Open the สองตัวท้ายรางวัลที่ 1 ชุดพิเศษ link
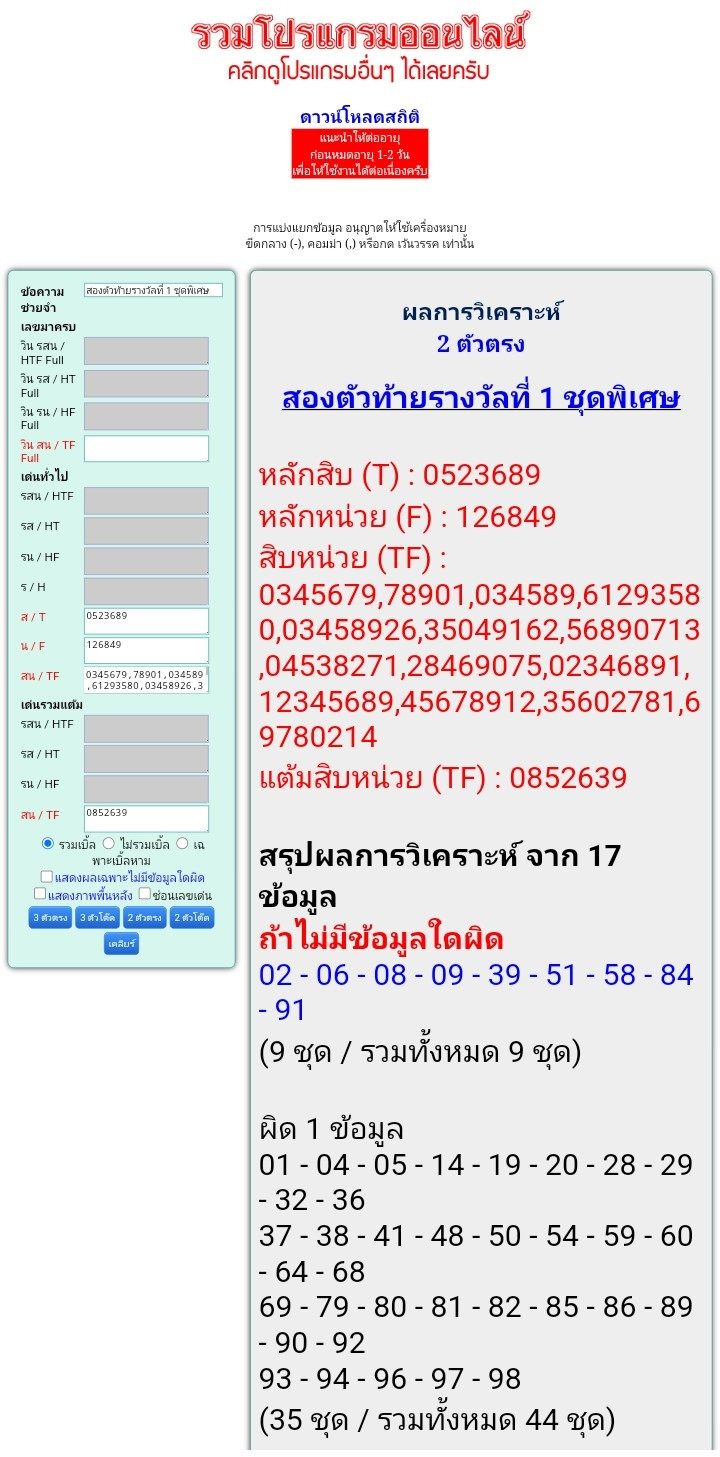The image size is (720, 1457). point(481,398)
